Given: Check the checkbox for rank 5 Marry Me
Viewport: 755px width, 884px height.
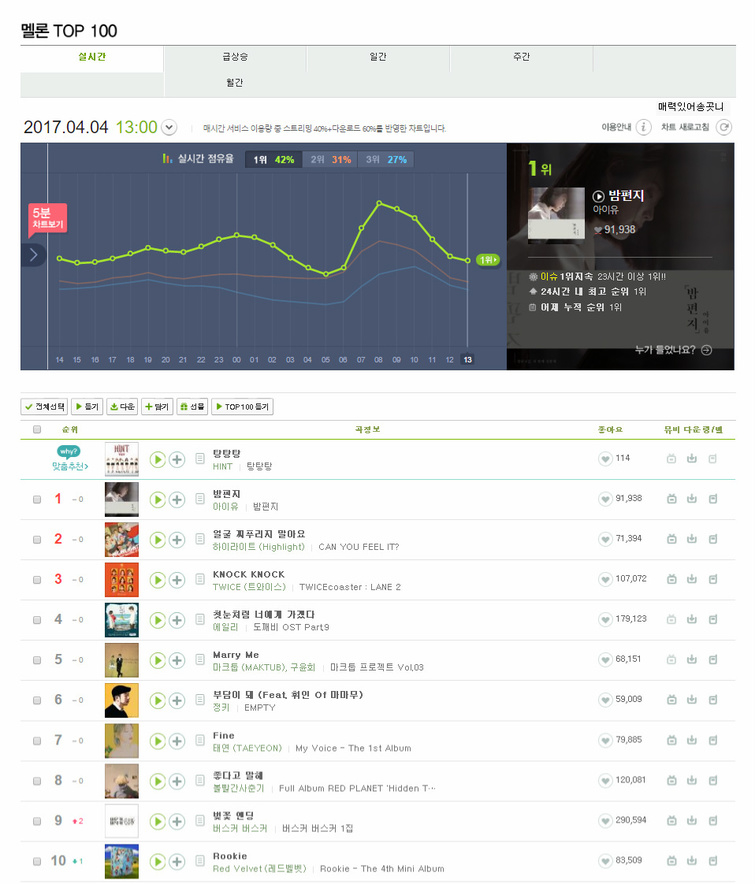Looking at the screenshot, I should point(37,660).
